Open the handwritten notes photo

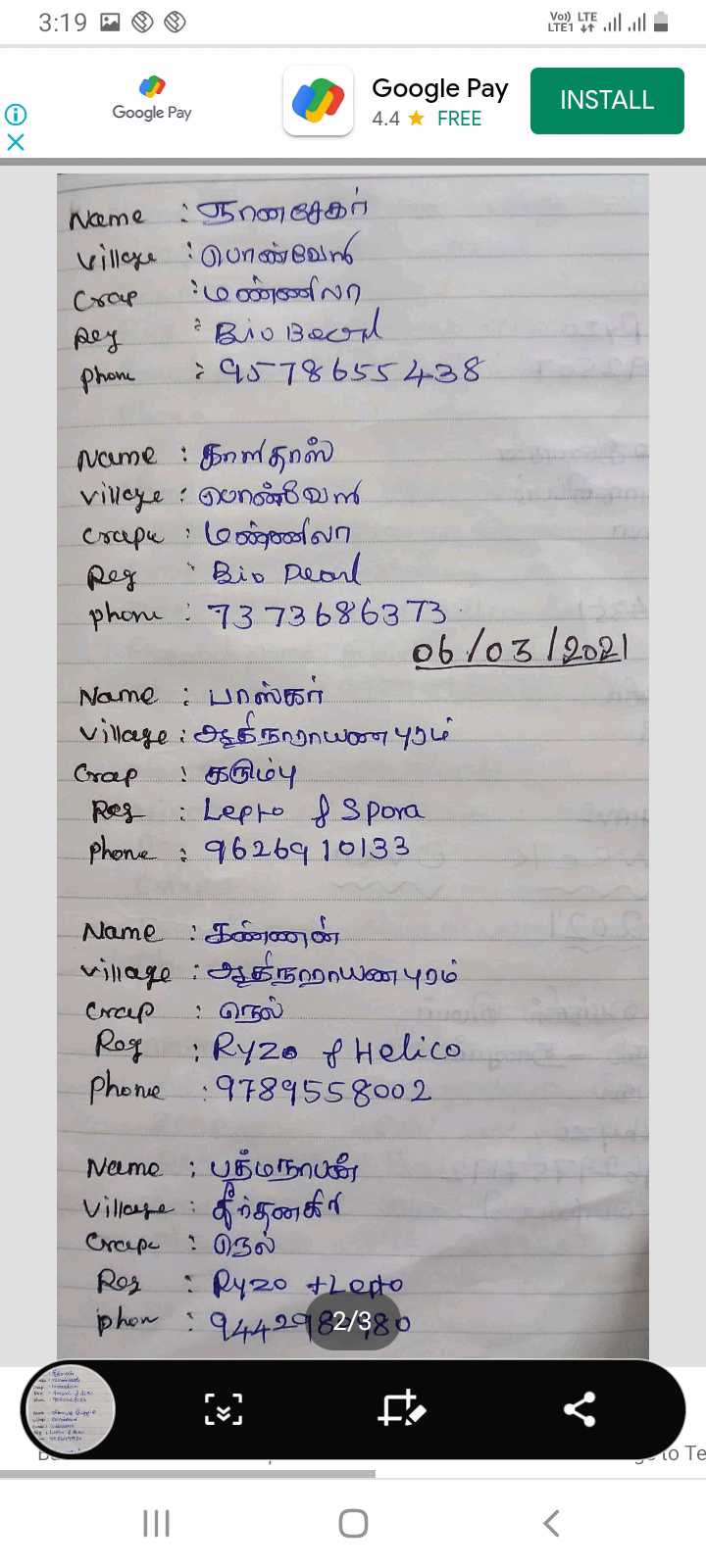[x=353, y=766]
